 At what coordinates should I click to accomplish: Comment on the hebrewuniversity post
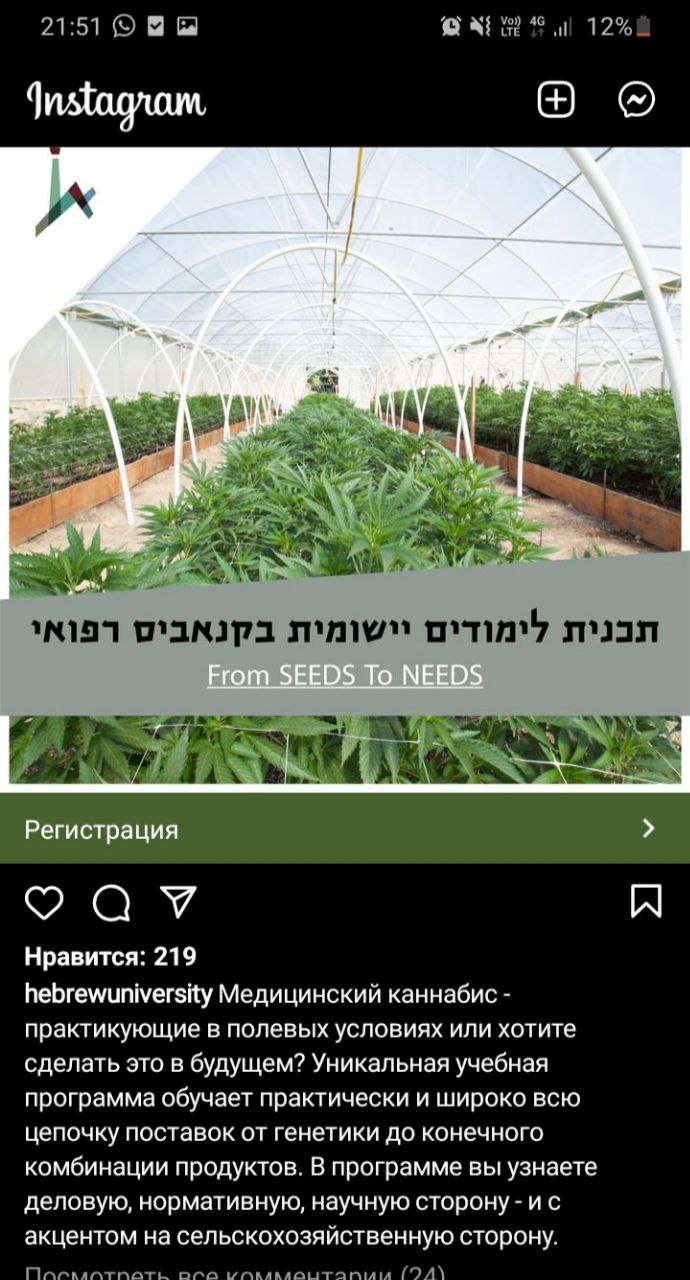111,902
